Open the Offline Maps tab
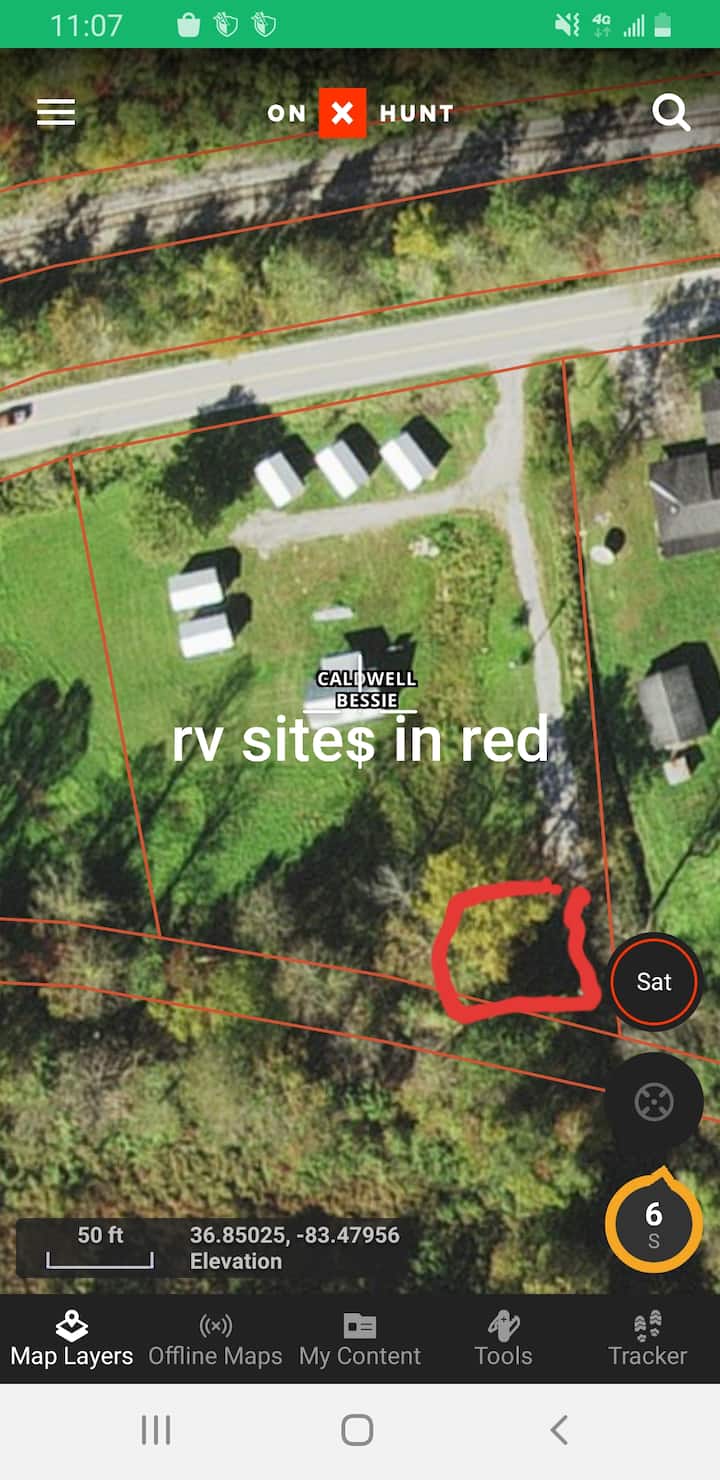Screen dimensions: 720x1480 coord(215,1340)
